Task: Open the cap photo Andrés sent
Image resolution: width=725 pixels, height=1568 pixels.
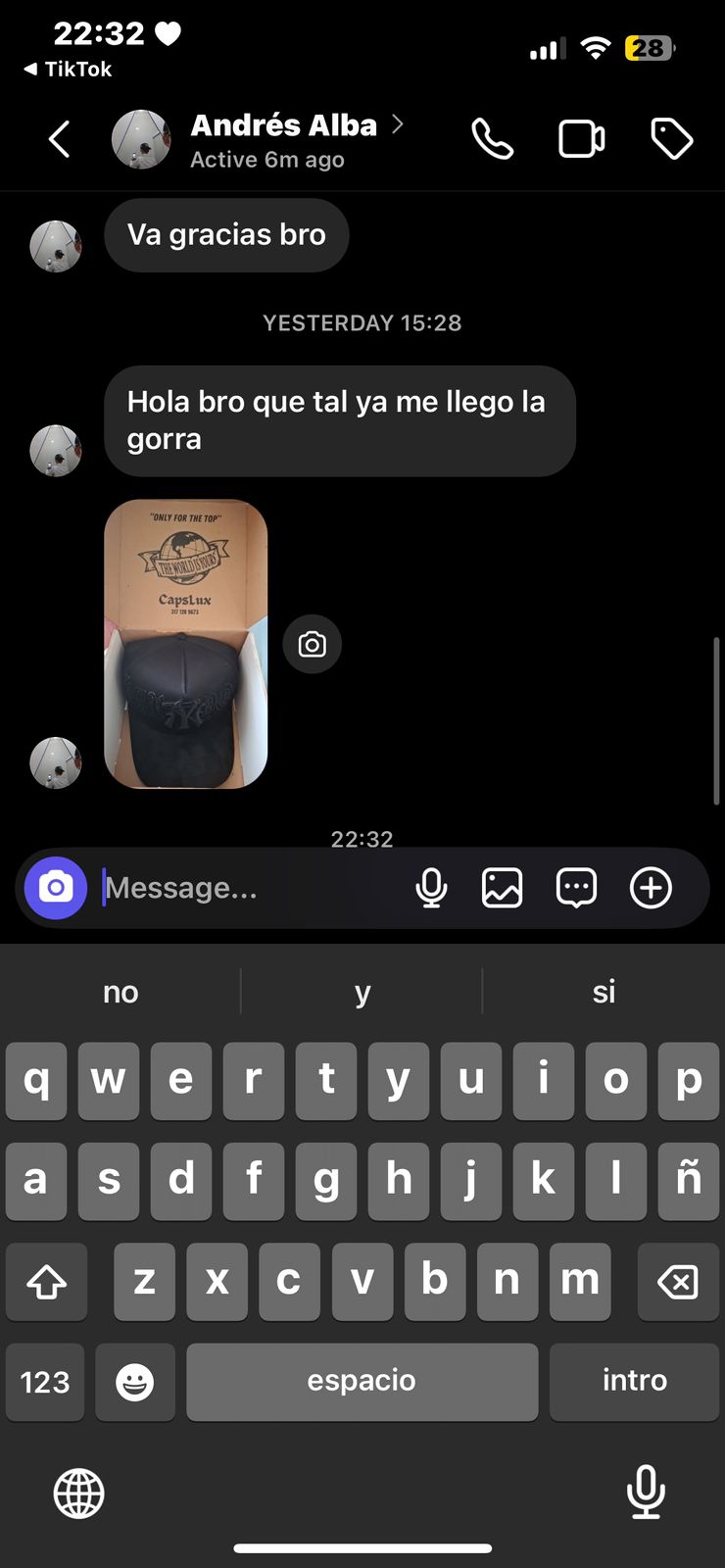Action: (186, 644)
